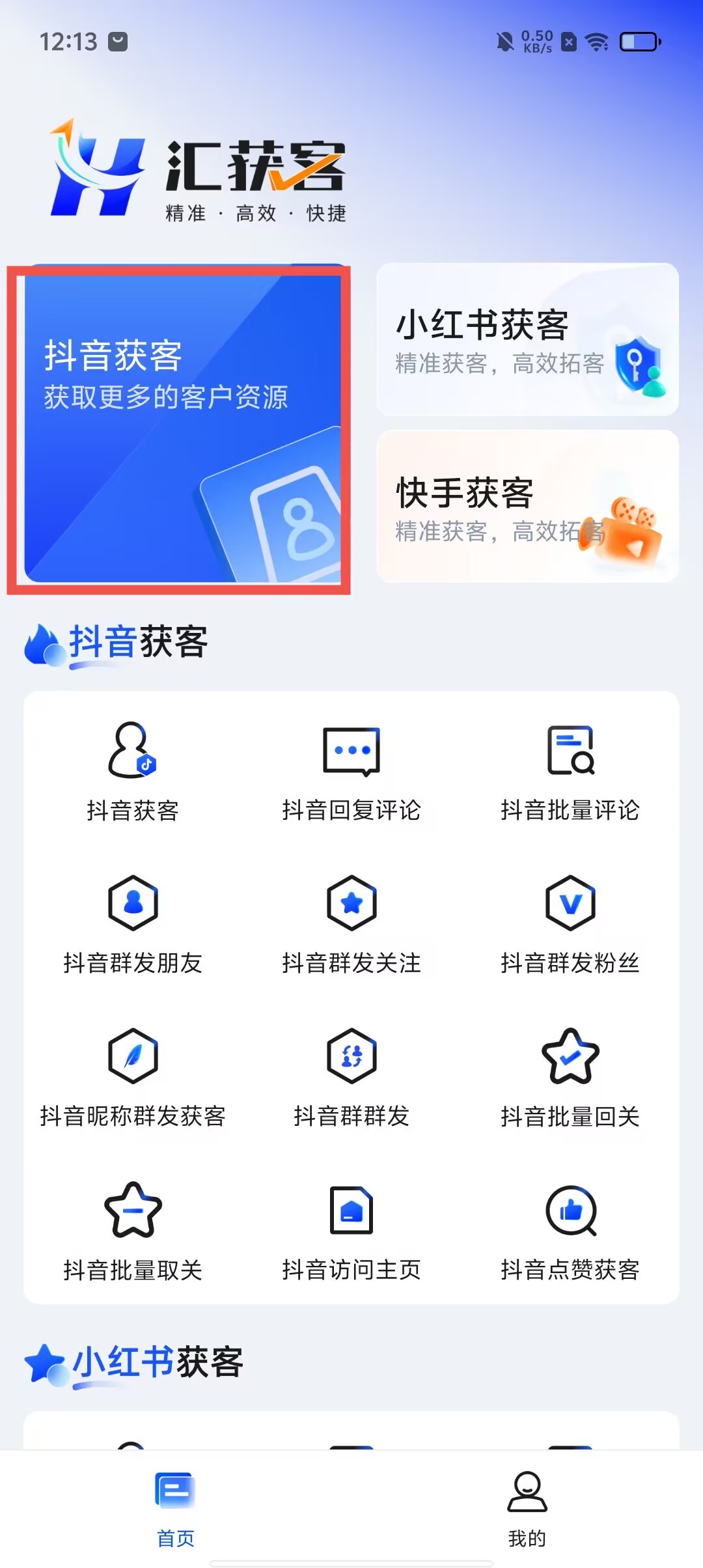Tap the 抖音获客 grid item

coord(133,771)
